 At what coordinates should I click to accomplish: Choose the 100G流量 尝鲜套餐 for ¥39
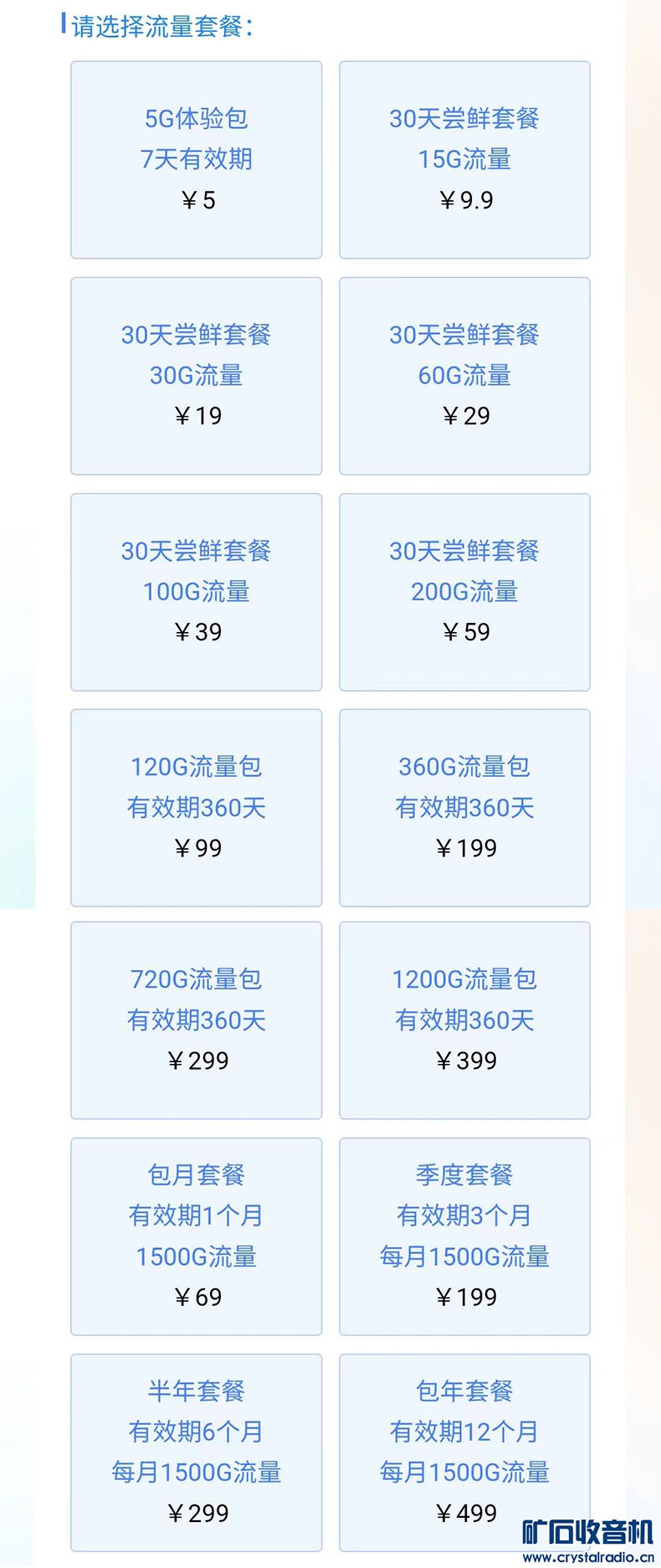click(196, 592)
